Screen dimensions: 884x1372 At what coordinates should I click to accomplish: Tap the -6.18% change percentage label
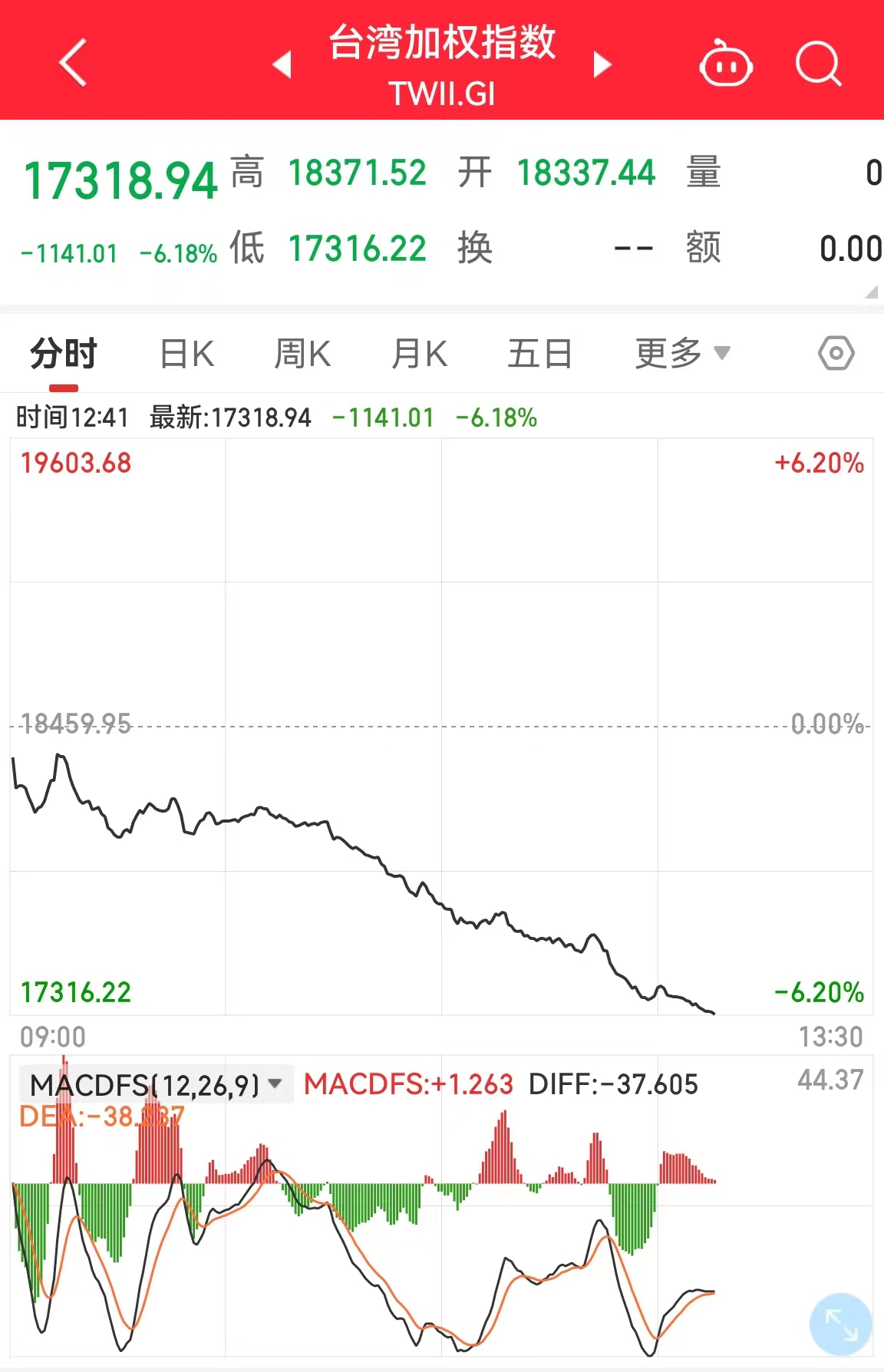tap(175, 252)
